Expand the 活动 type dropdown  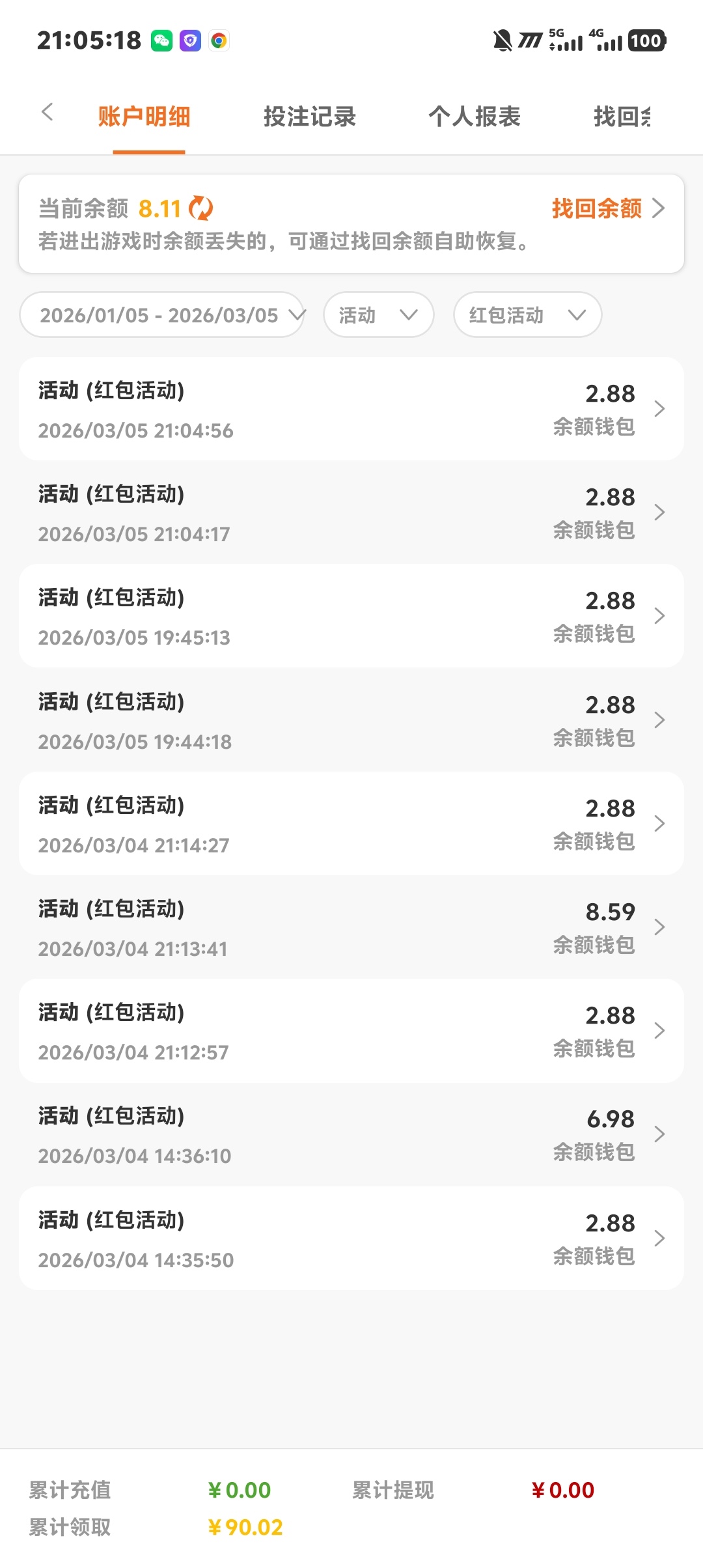coord(378,315)
